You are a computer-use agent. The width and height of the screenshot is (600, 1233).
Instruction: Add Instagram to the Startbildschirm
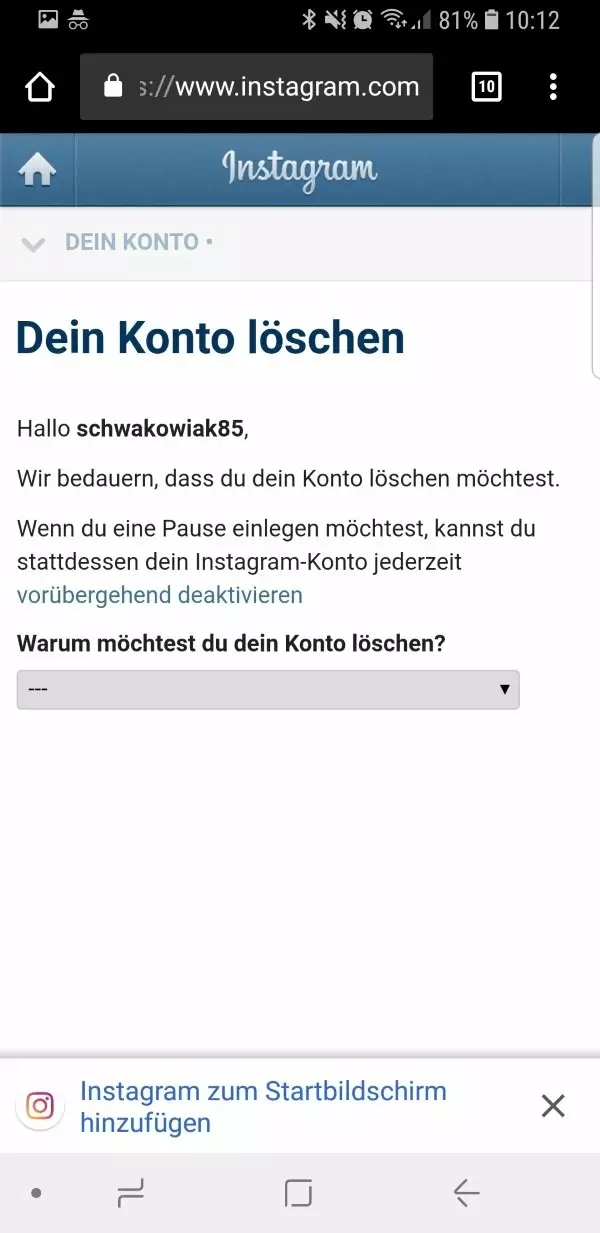tap(263, 1106)
